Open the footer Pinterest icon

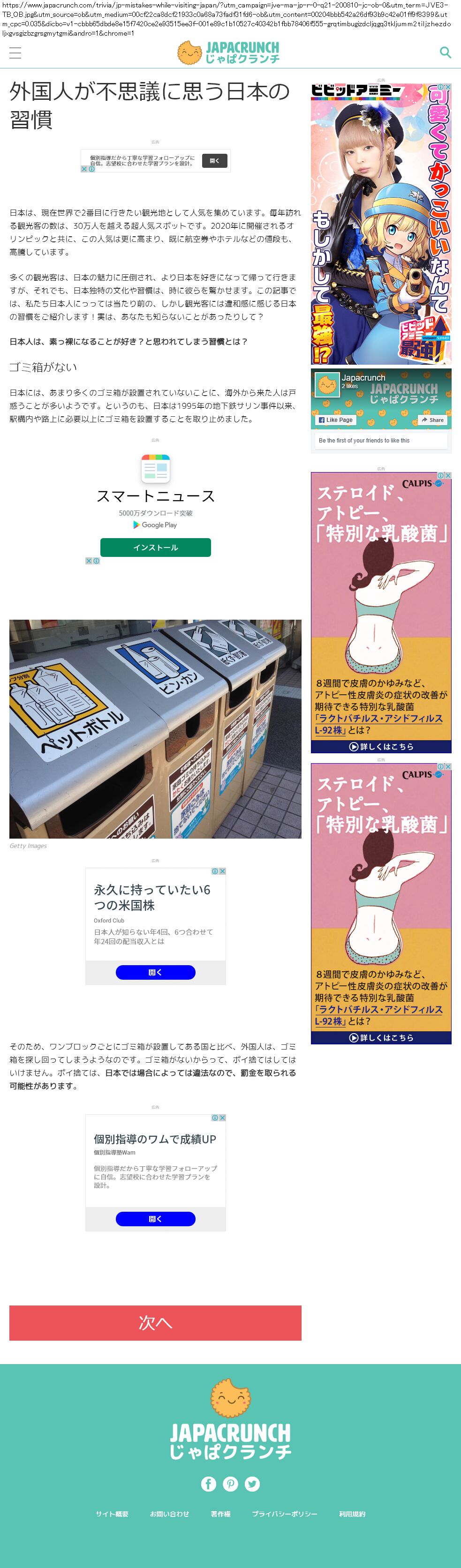[x=230, y=1484]
